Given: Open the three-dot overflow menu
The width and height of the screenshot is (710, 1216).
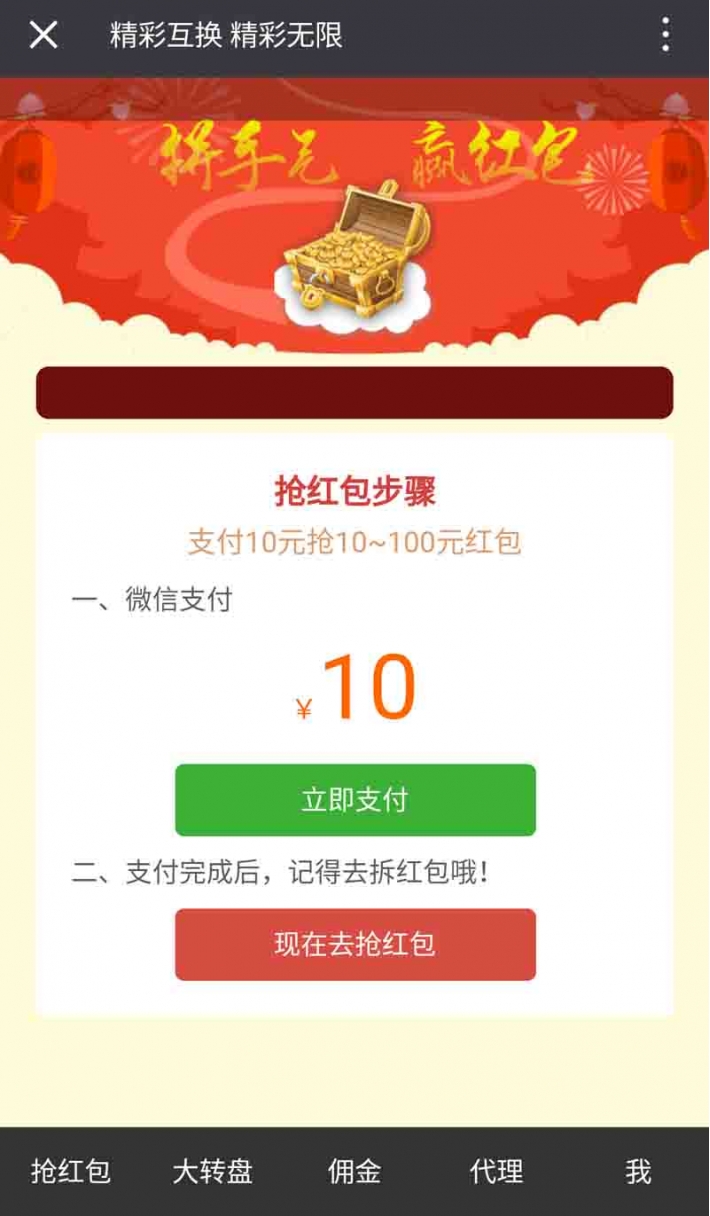Looking at the screenshot, I should tap(665, 36).
